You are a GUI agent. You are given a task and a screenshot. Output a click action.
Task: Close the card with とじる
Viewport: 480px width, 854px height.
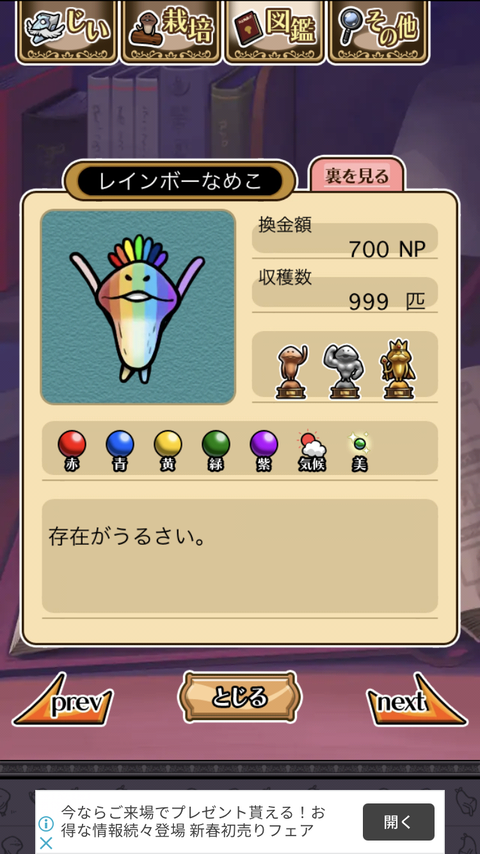click(240, 698)
